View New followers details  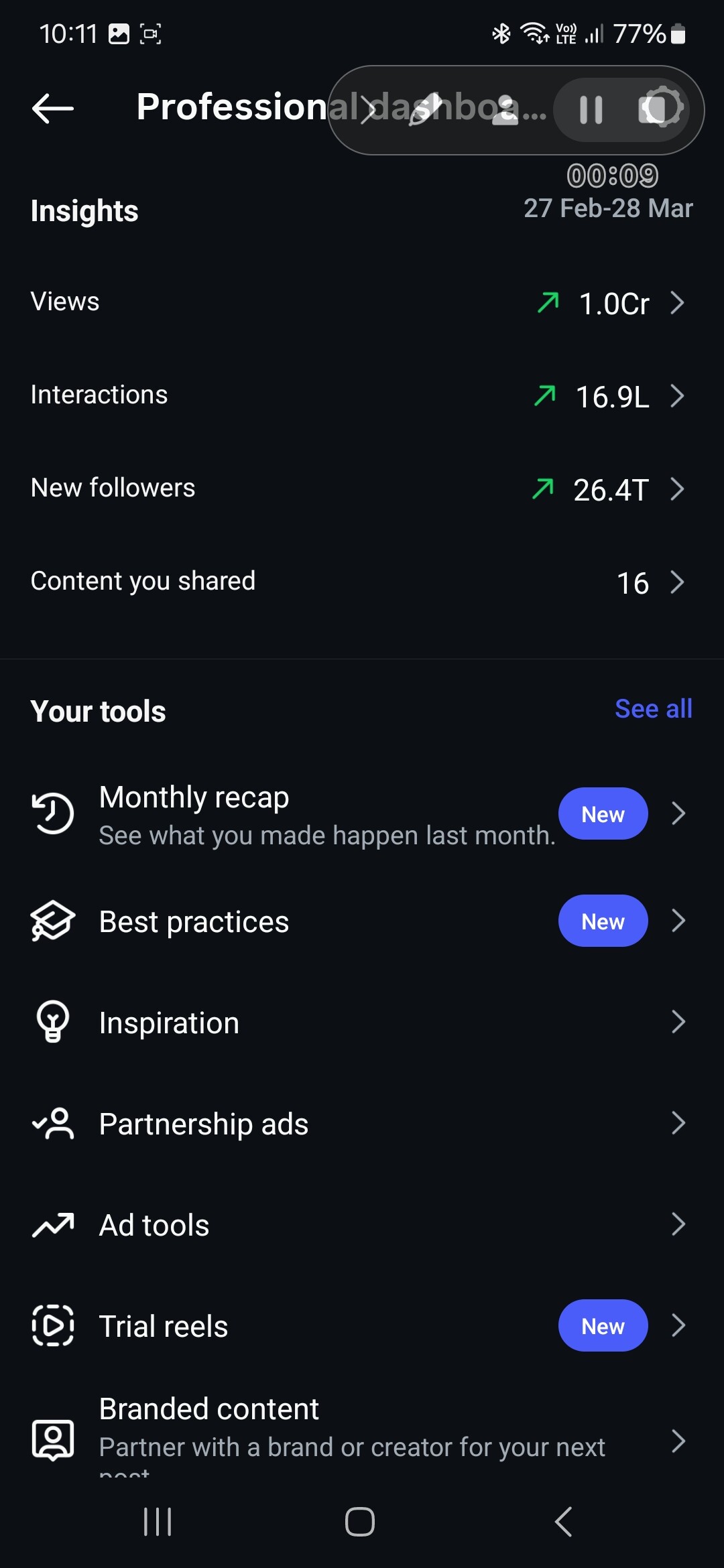[362, 488]
